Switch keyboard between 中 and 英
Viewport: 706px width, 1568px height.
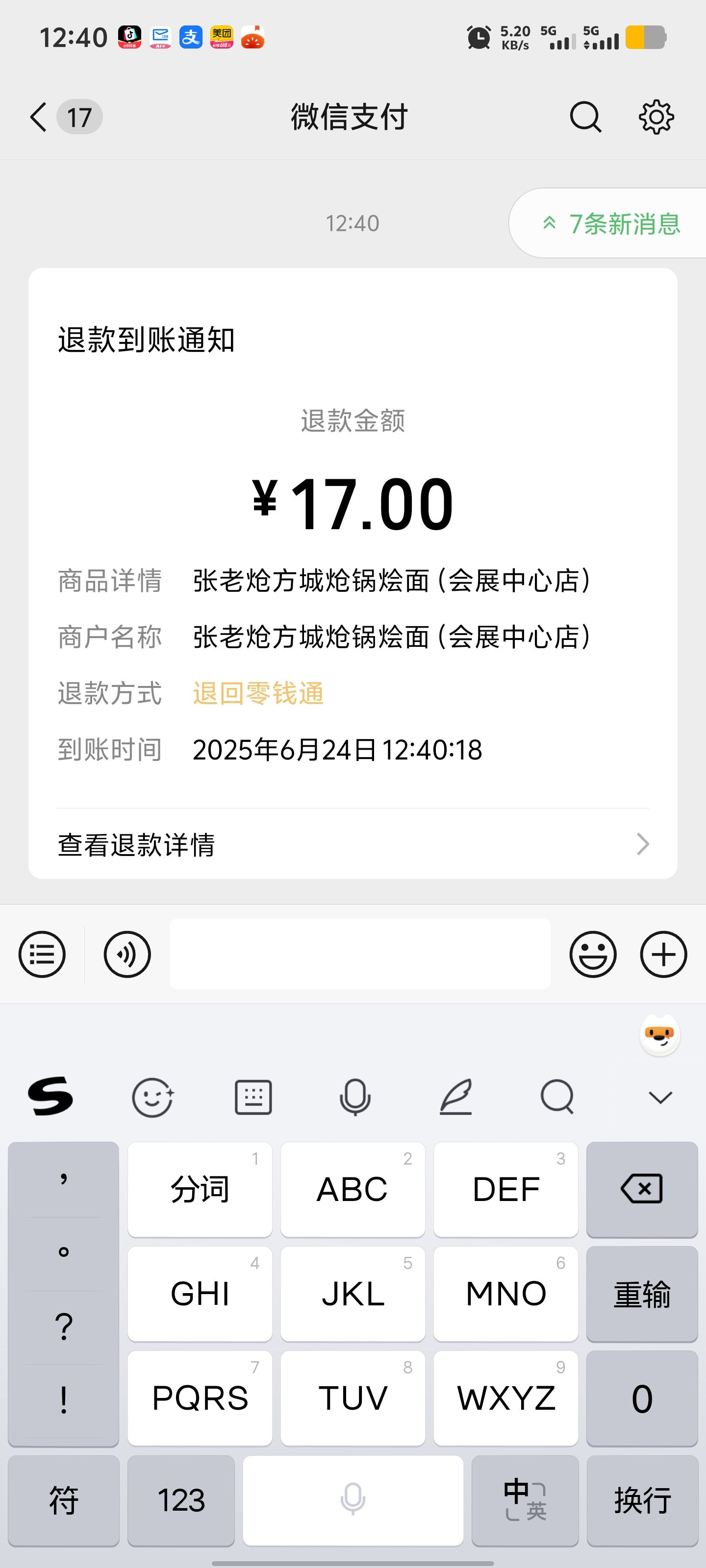[x=525, y=1499]
